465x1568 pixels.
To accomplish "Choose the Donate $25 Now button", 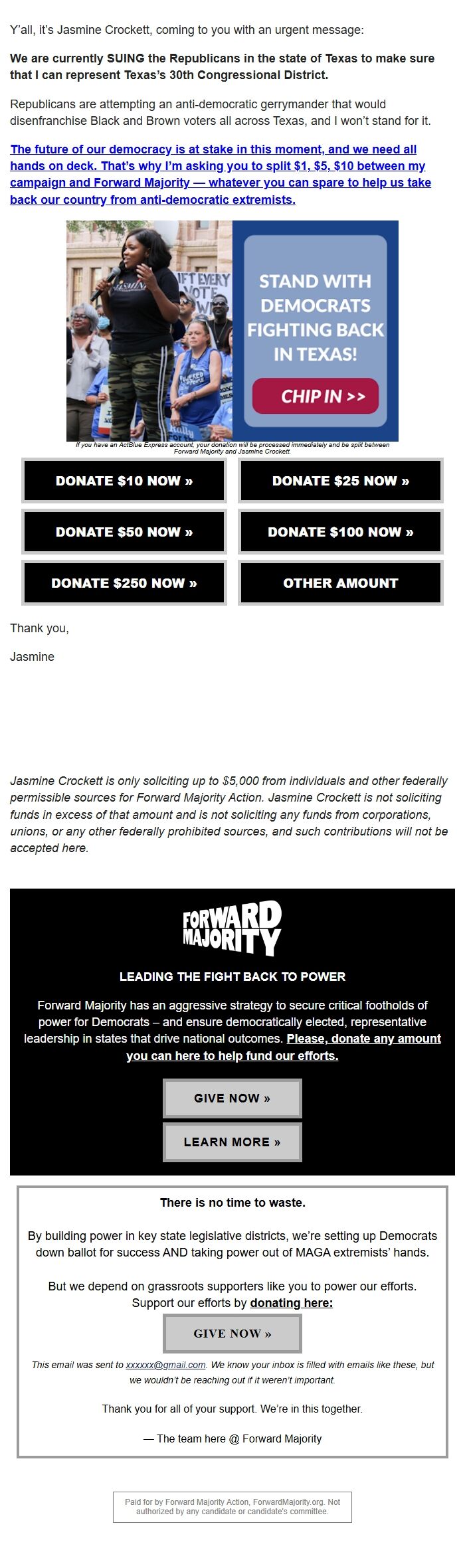I will click(x=341, y=480).
